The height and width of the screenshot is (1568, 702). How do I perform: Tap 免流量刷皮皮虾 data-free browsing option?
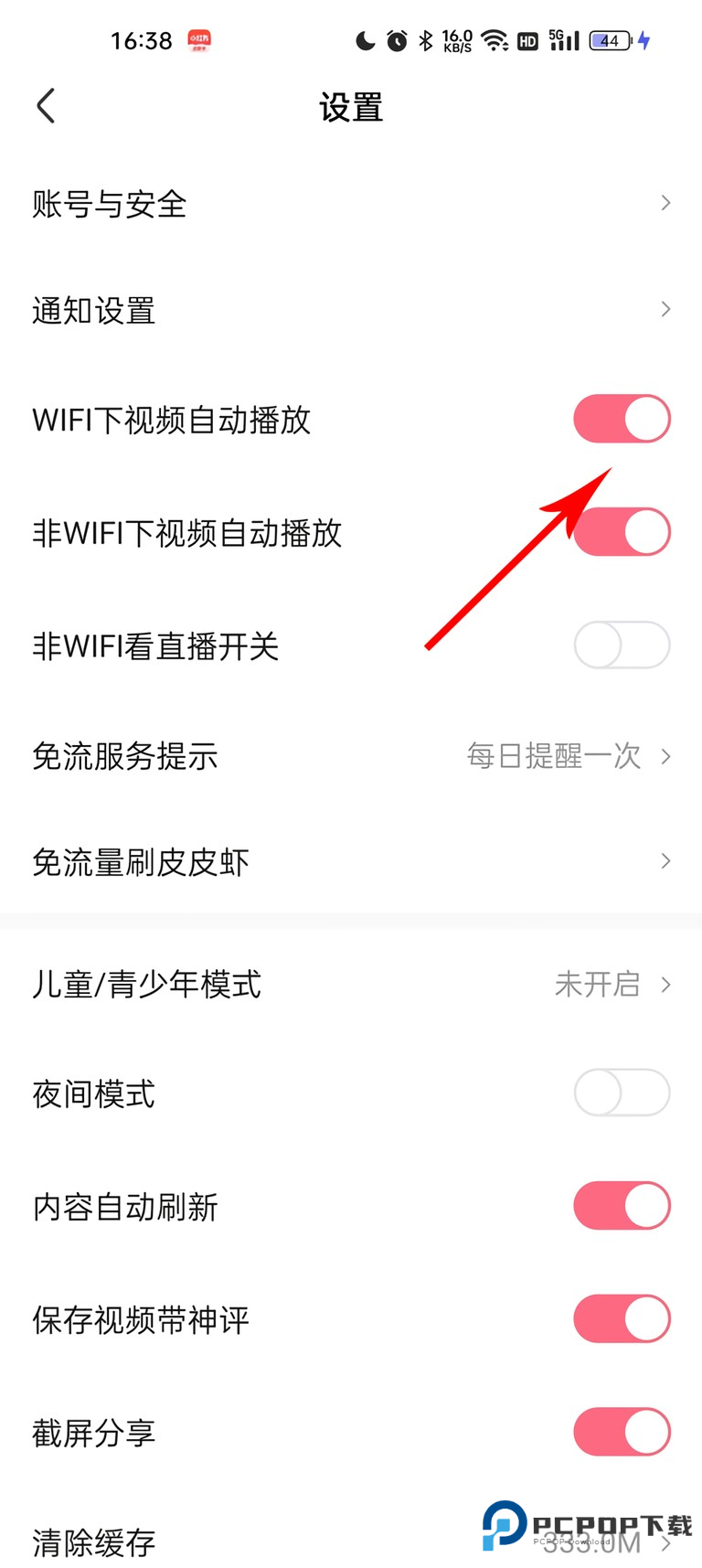[x=141, y=861]
